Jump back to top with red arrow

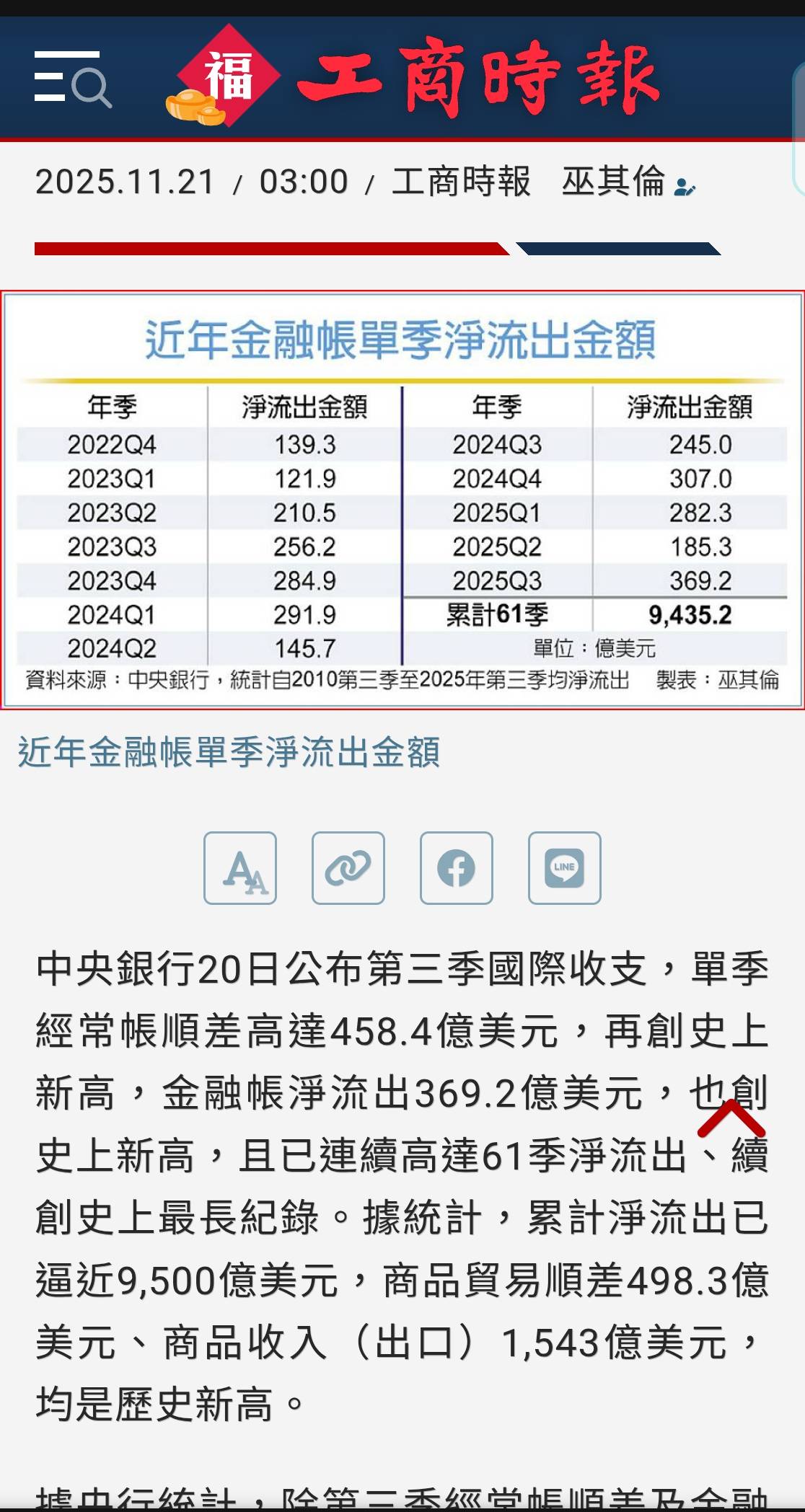point(731,1118)
